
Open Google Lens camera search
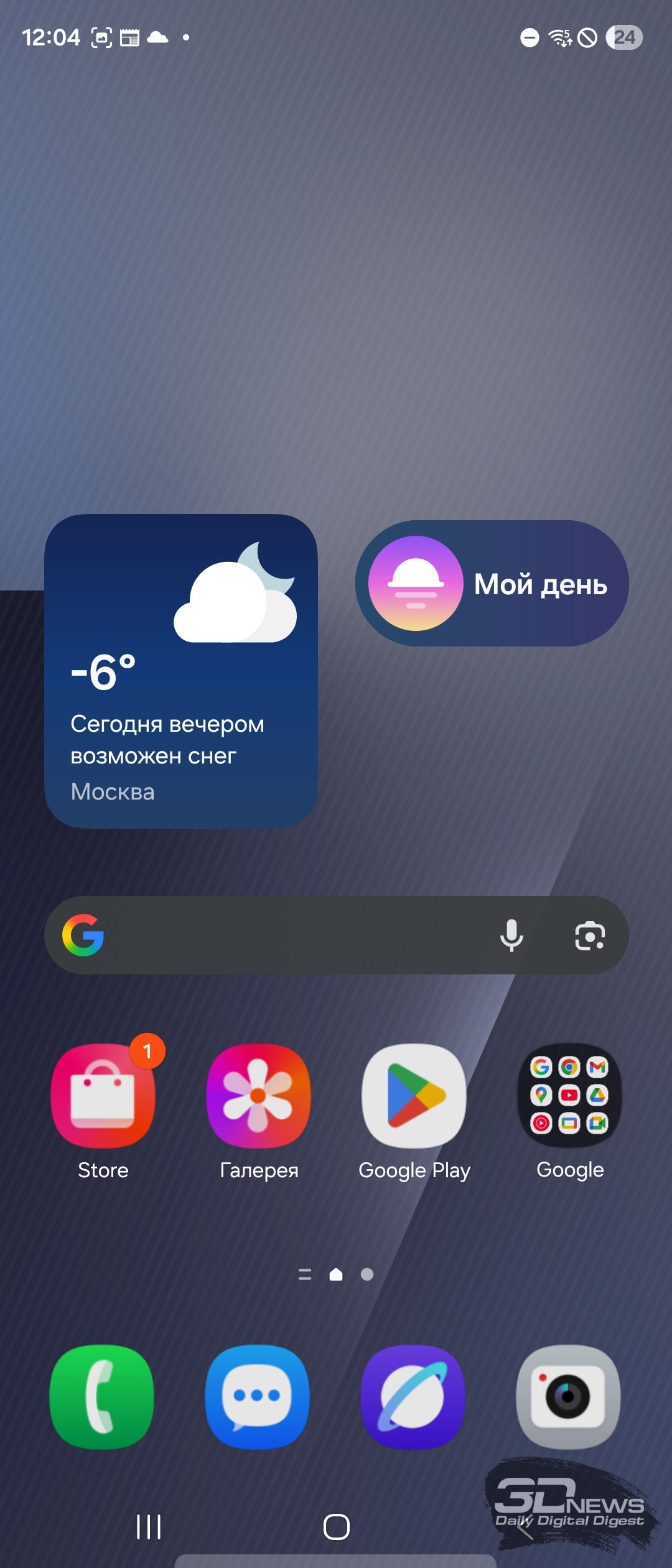589,935
